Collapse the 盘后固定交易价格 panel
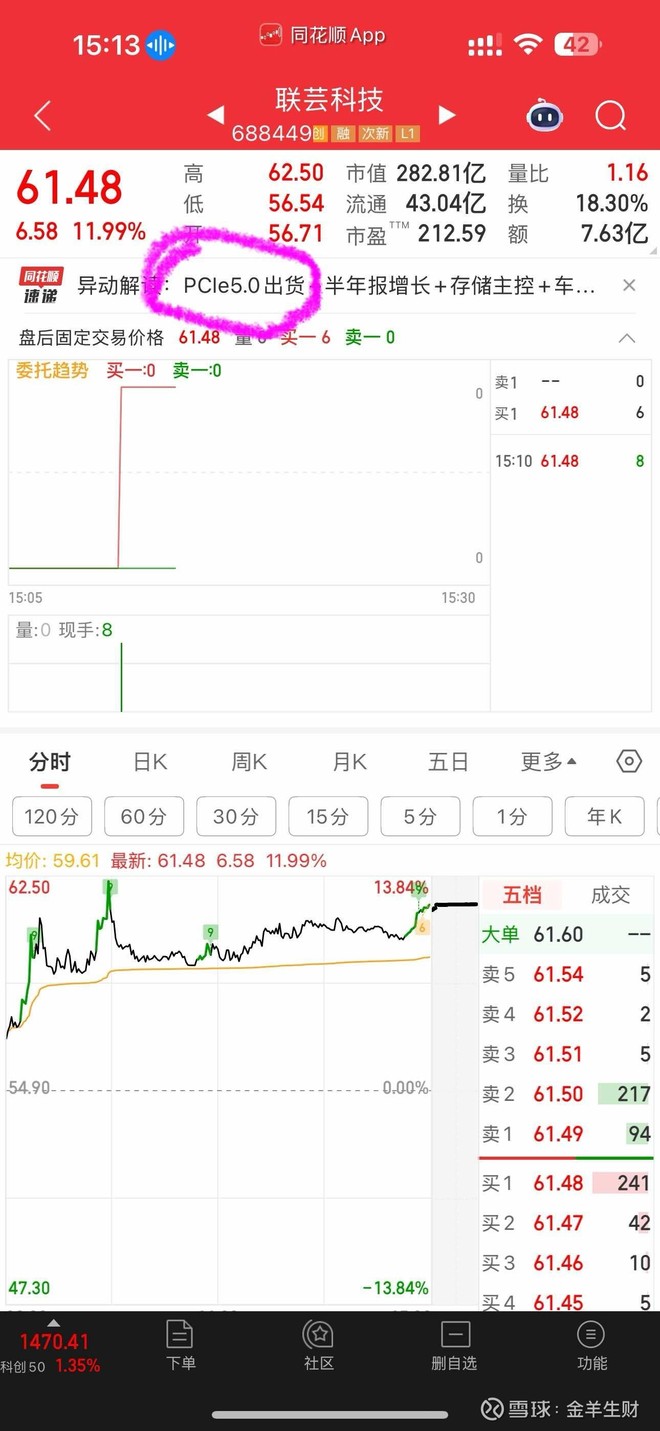This screenshot has width=660, height=1431. pos(627,338)
